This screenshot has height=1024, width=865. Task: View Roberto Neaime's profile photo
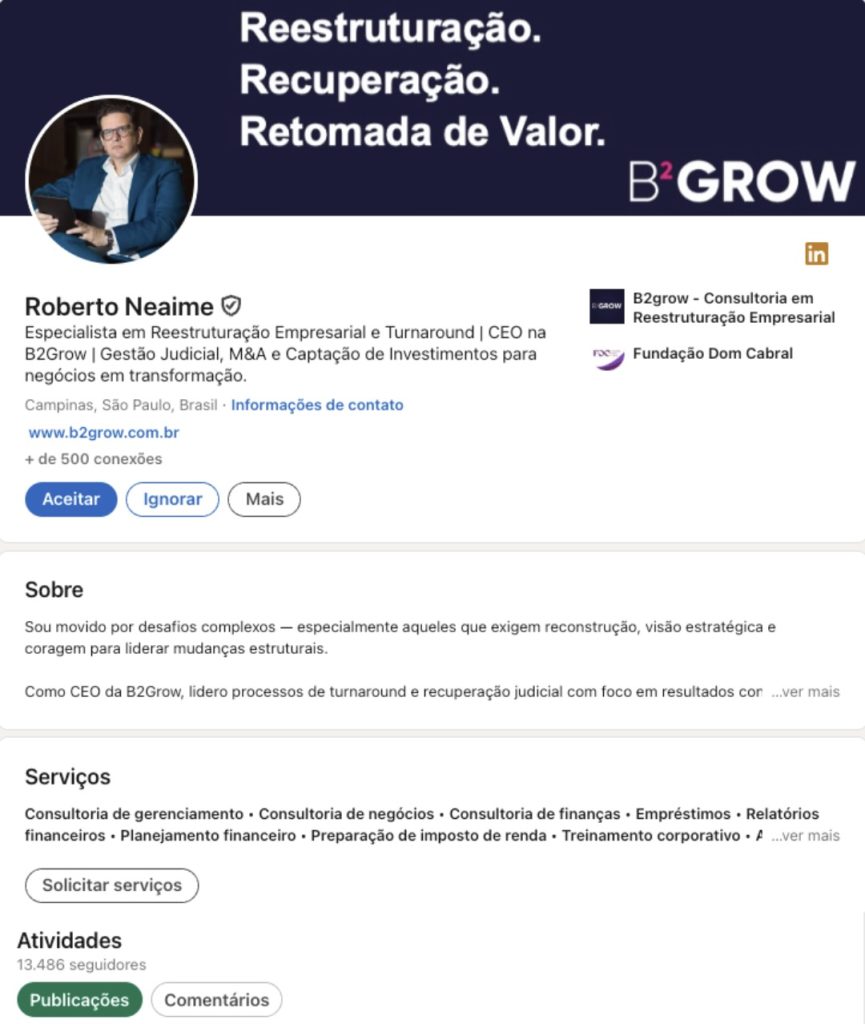[111, 181]
